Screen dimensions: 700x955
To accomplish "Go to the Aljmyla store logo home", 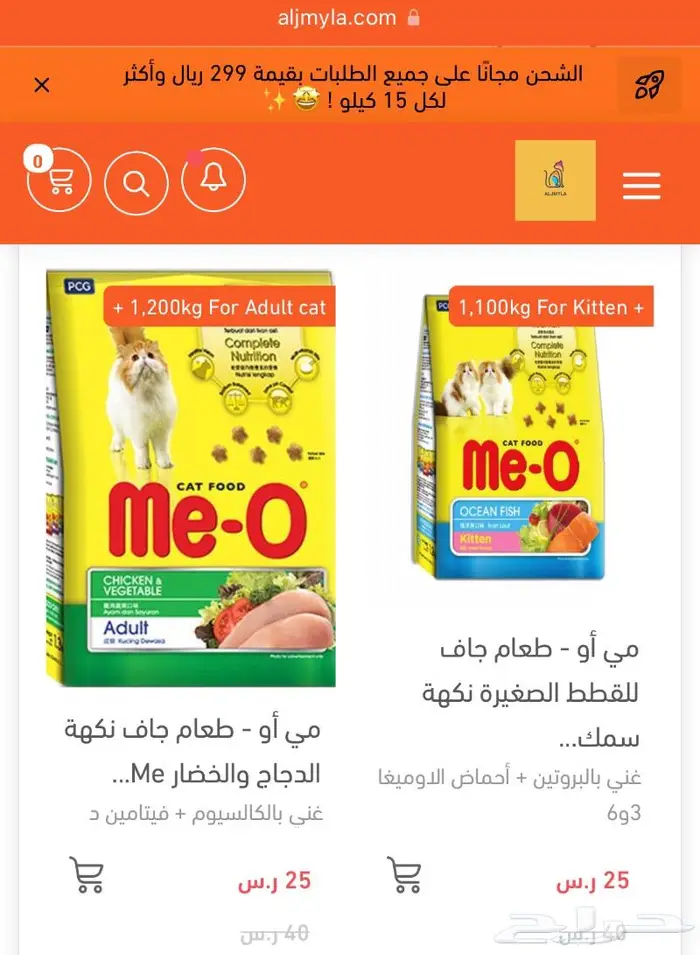I will (555, 180).
